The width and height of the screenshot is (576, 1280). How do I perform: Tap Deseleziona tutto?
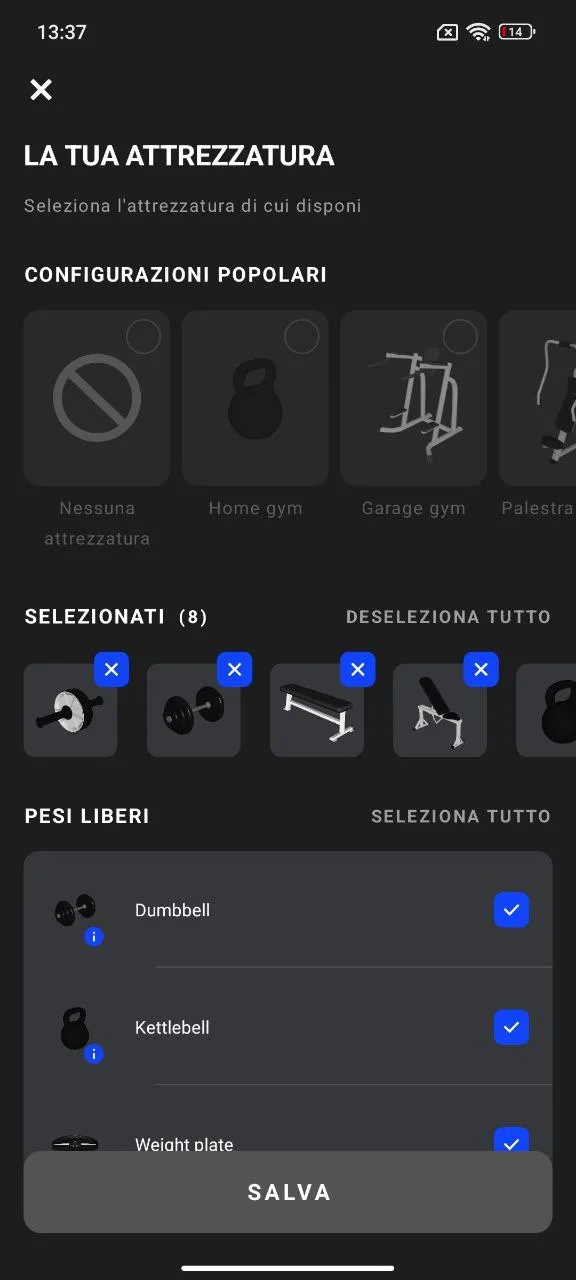click(448, 617)
